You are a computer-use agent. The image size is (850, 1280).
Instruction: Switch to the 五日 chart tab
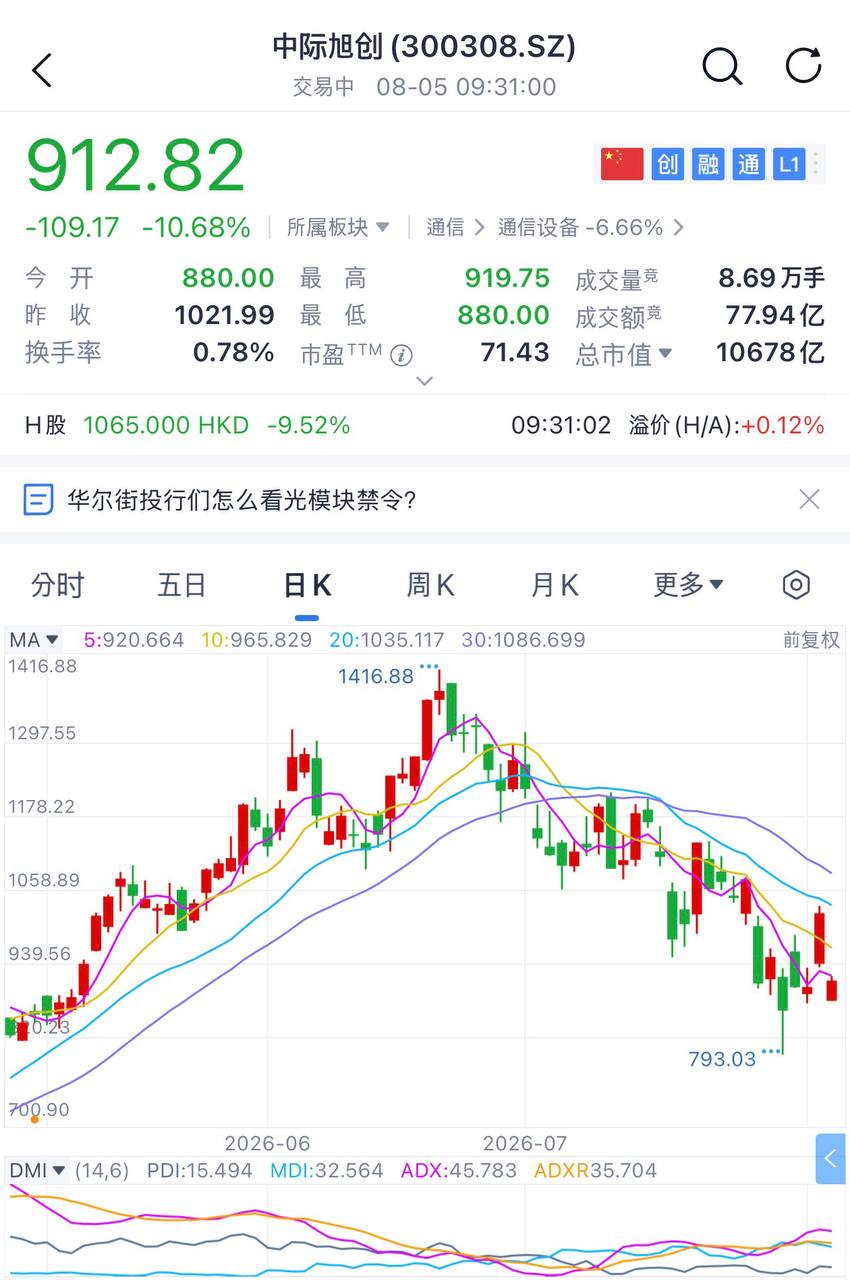(182, 585)
